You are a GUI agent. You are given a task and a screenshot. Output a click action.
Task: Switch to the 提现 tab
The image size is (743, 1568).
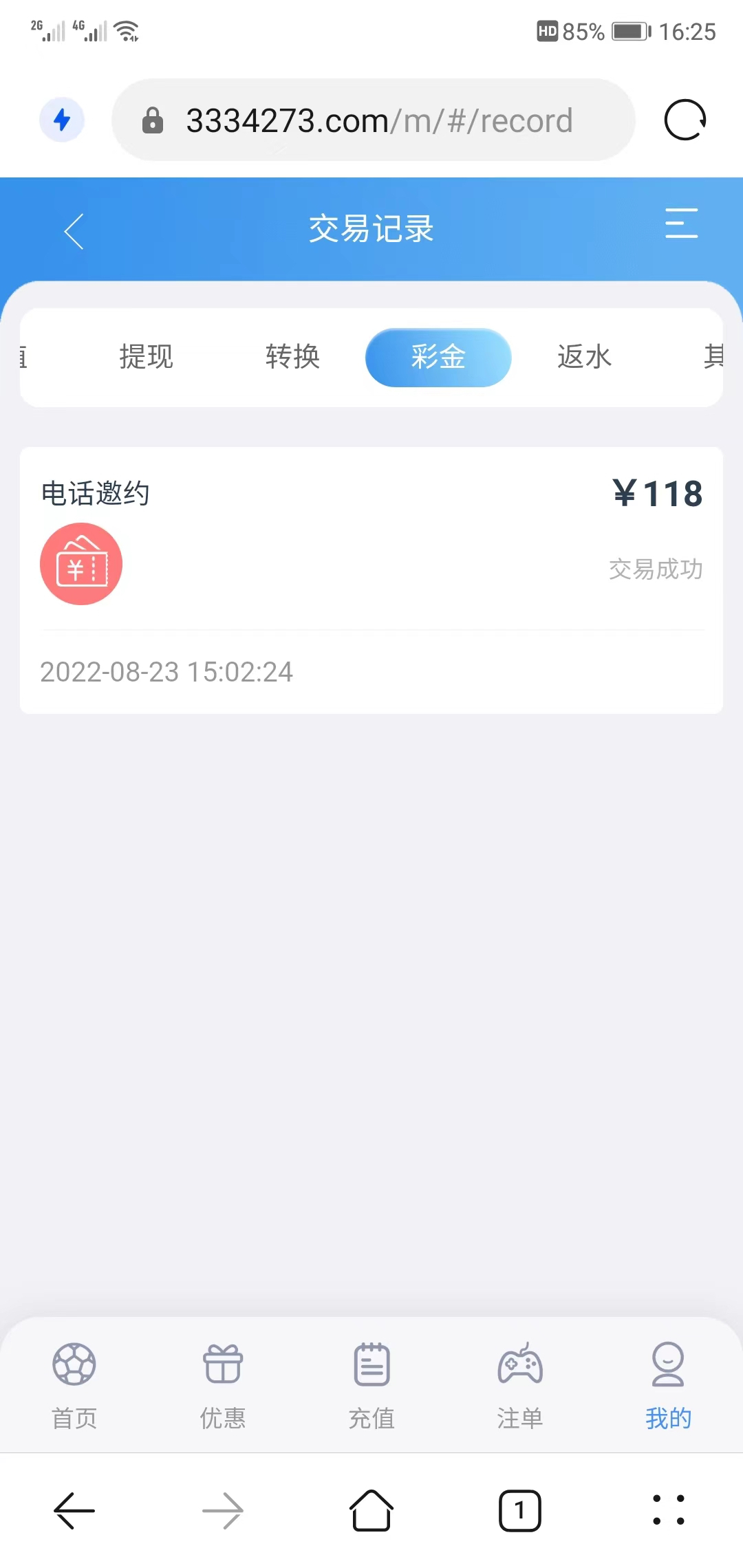pyautogui.click(x=146, y=357)
